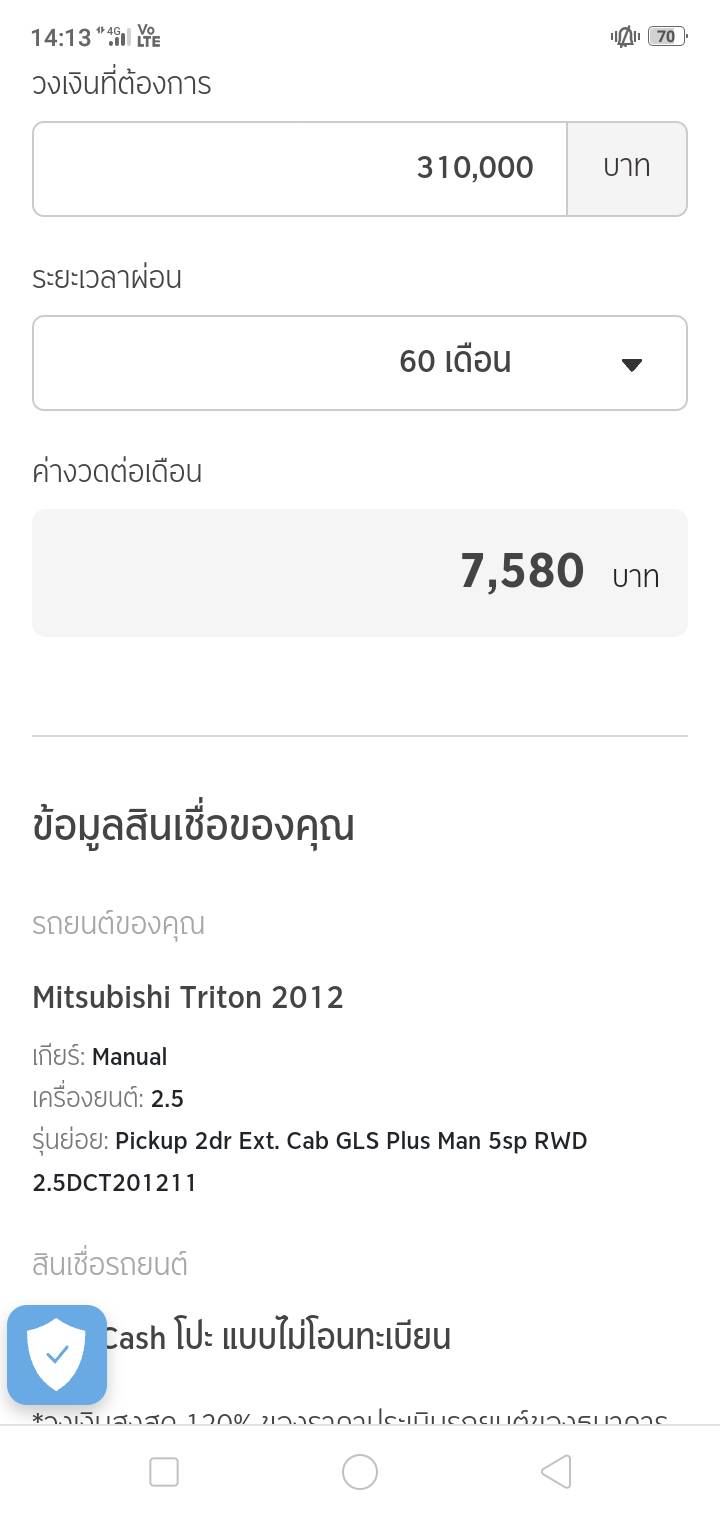Go to the home screen via the circle button
This screenshot has height=1520, width=720.
point(360,1472)
